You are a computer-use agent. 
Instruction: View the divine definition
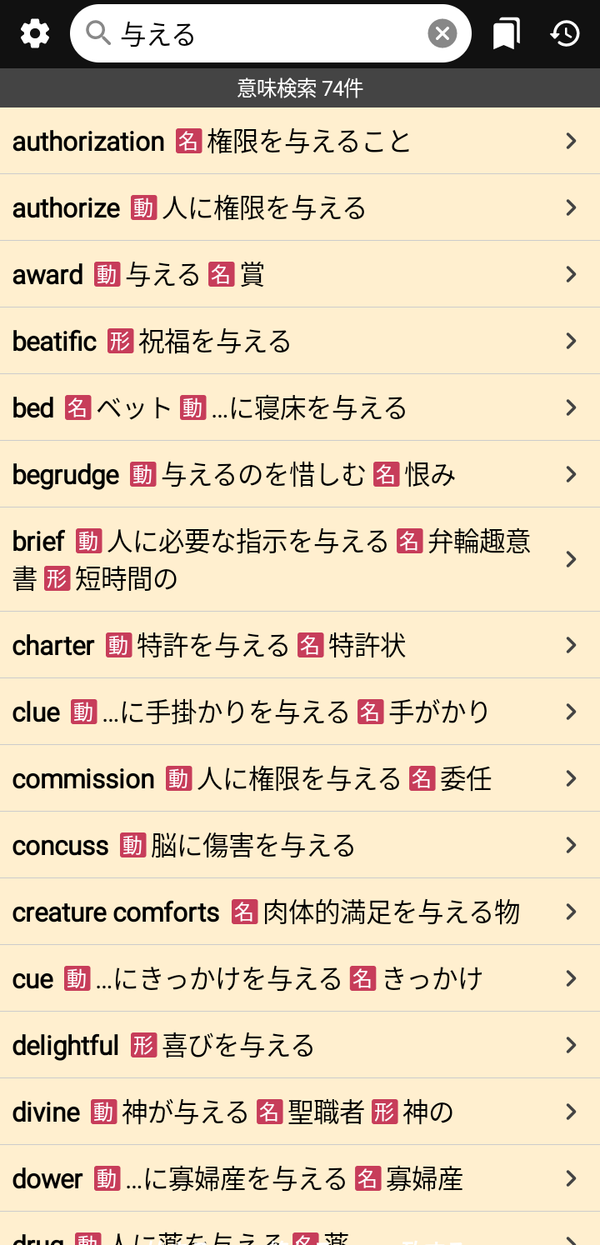click(300, 1111)
